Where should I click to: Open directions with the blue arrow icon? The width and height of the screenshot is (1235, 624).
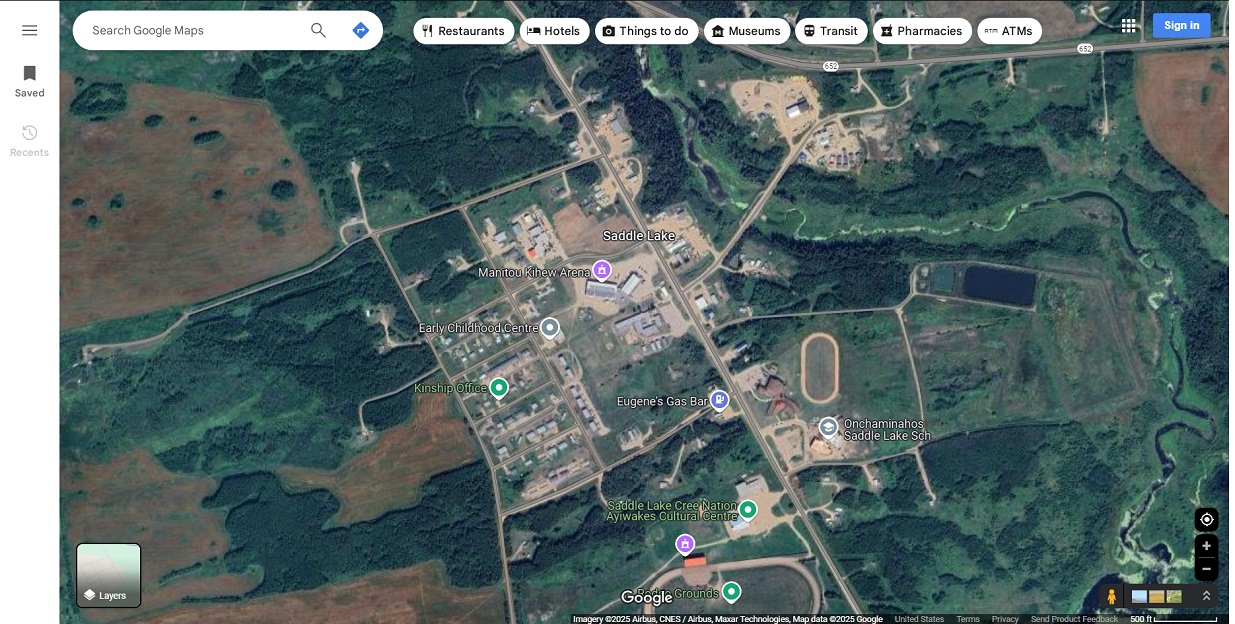tap(361, 30)
